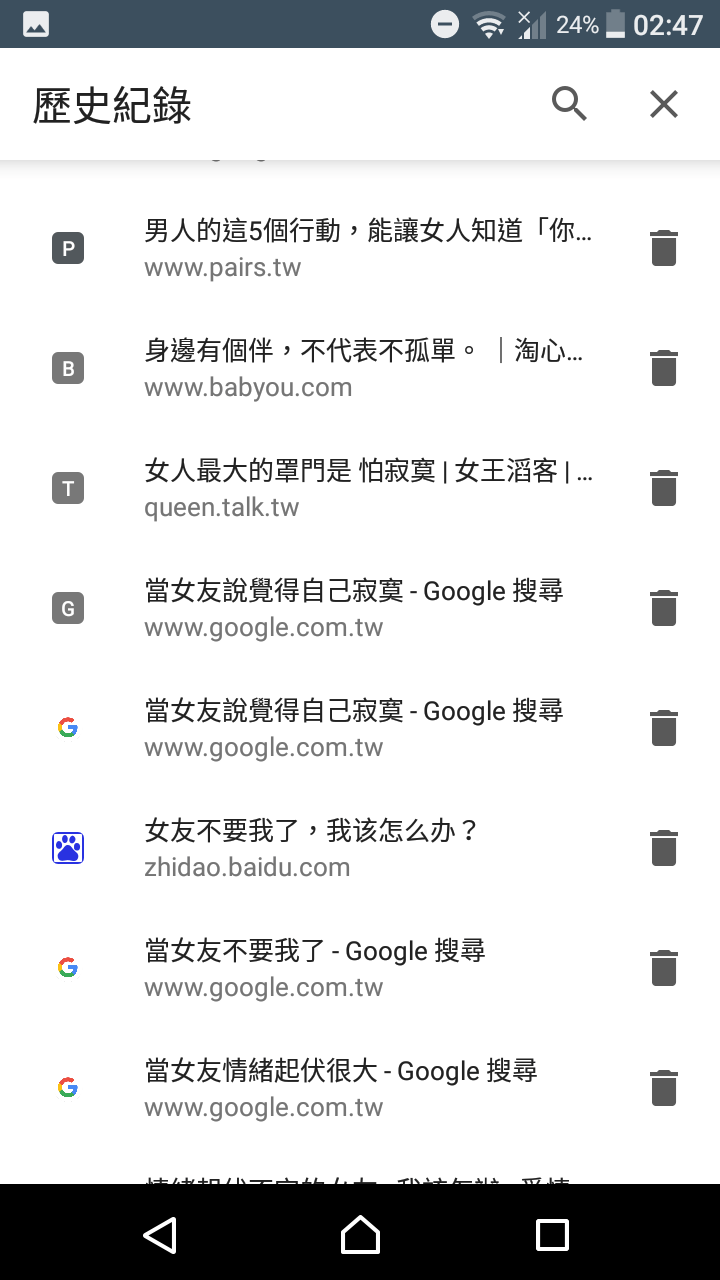Return to the home screen
Screen dimensions: 720x1280
[x=360, y=1234]
